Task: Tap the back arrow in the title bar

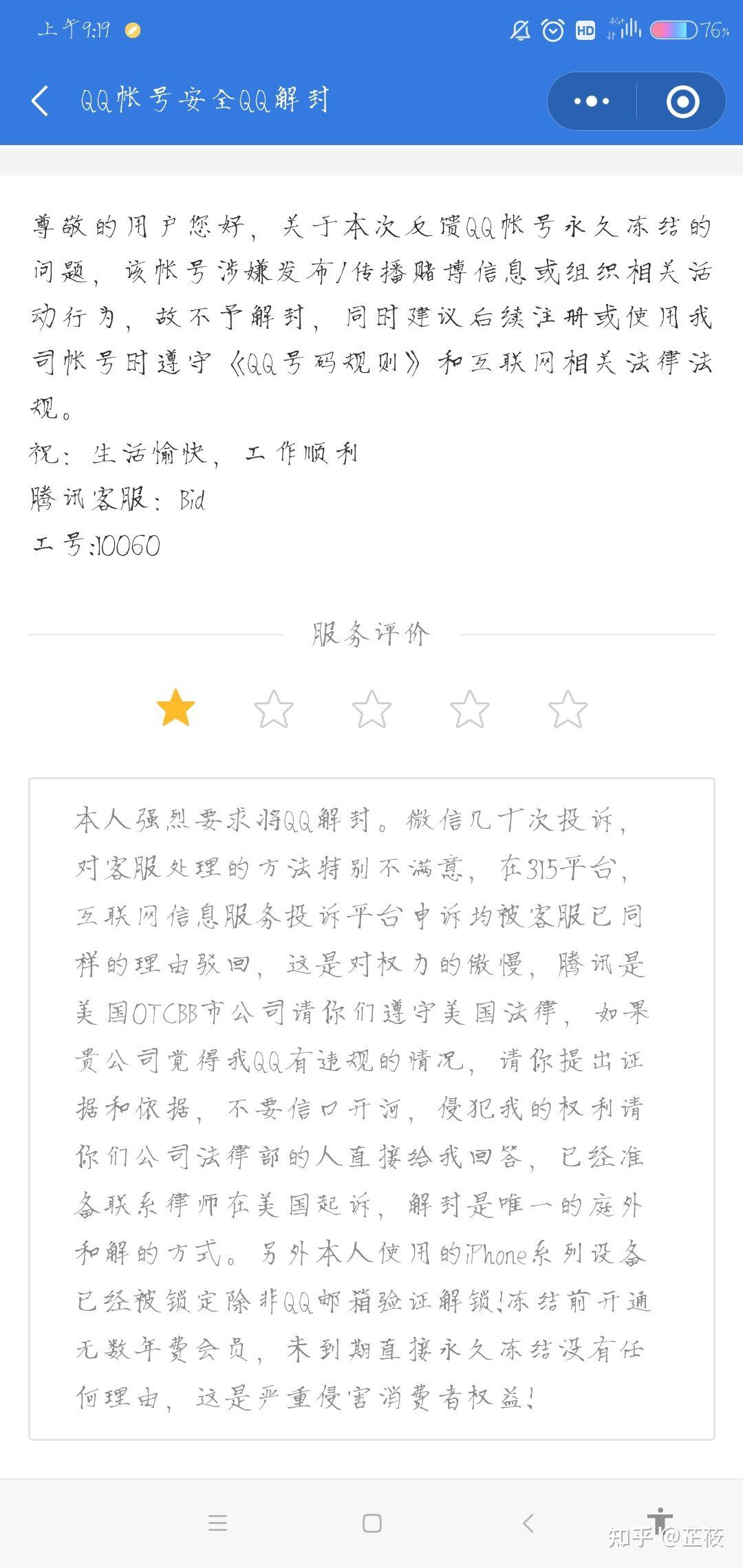Action: (39, 100)
